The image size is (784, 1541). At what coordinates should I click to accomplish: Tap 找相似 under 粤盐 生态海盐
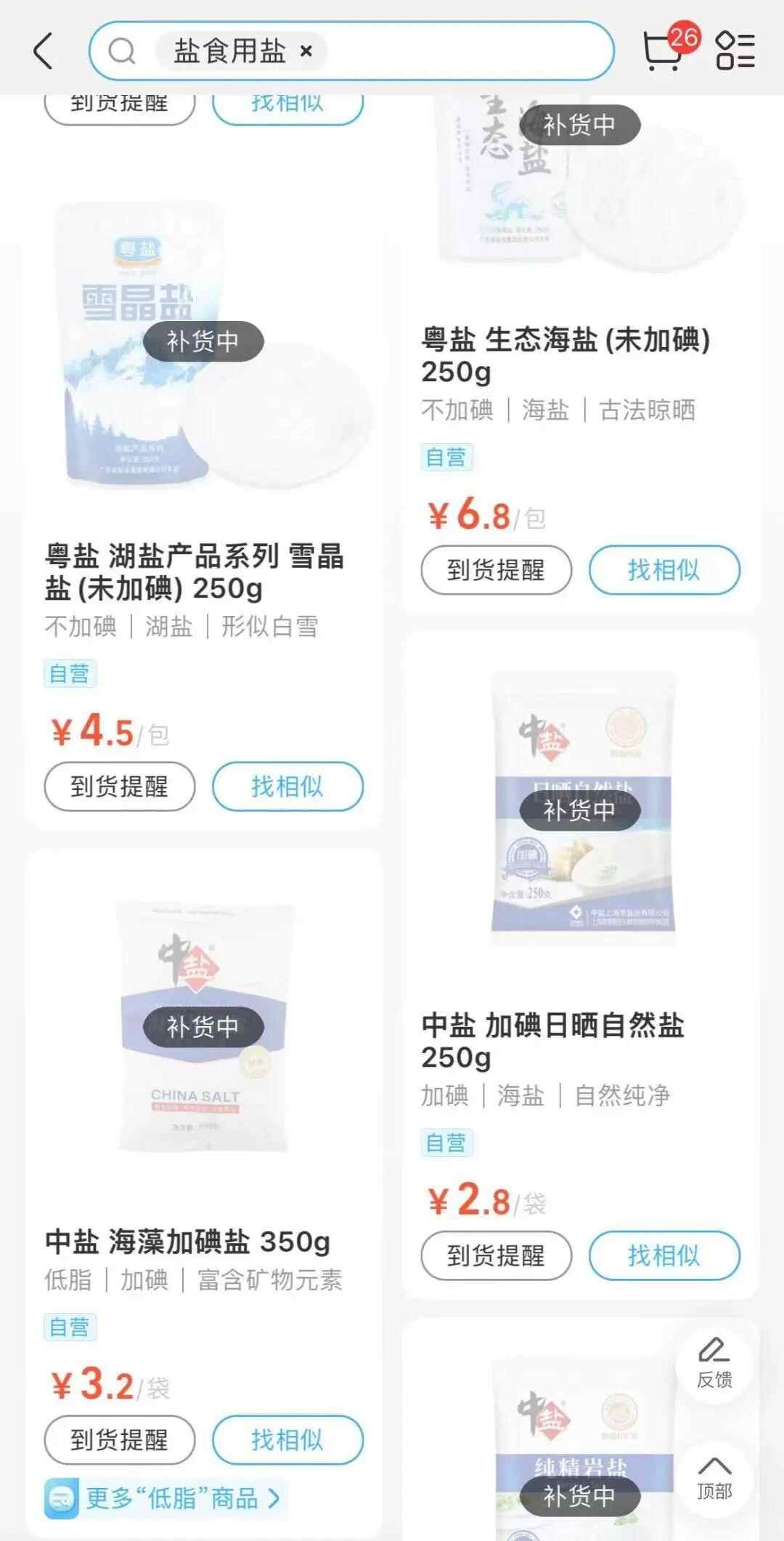(x=664, y=570)
